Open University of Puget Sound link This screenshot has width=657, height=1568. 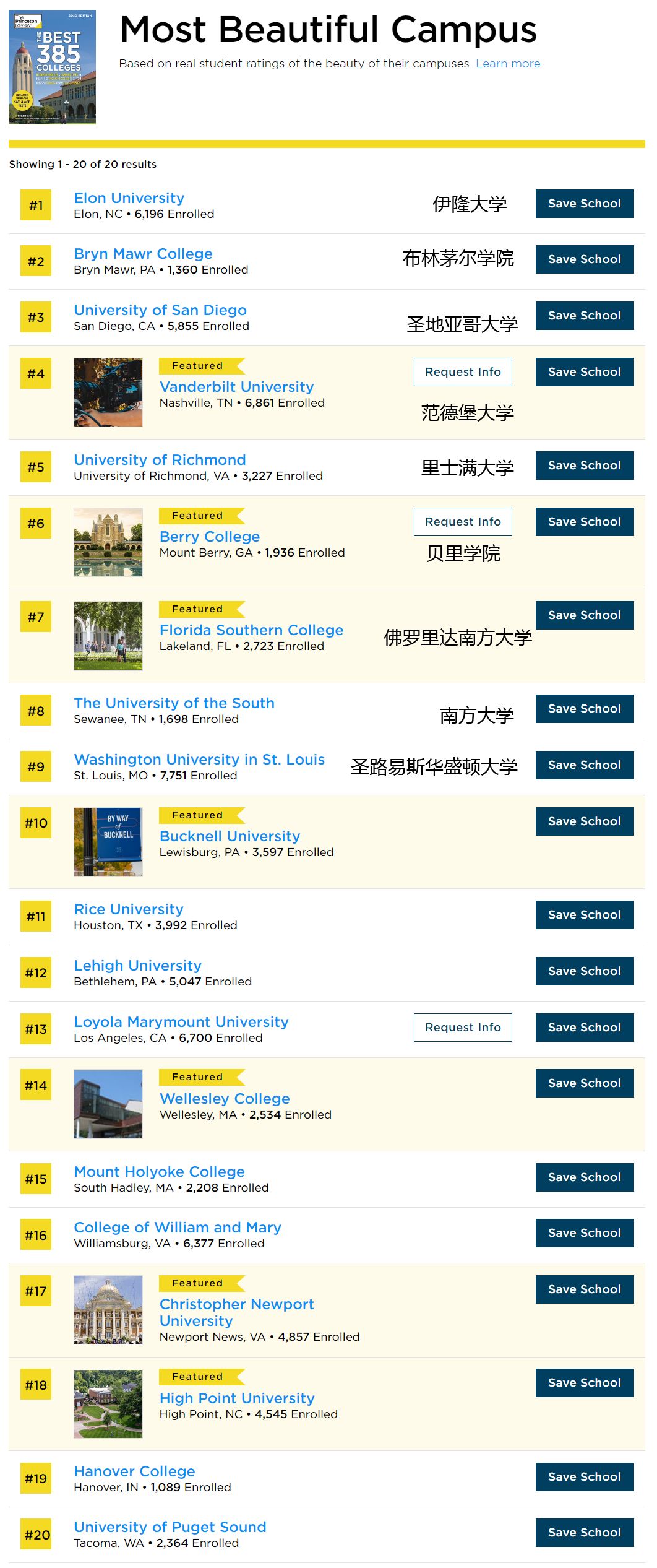pos(170,1527)
